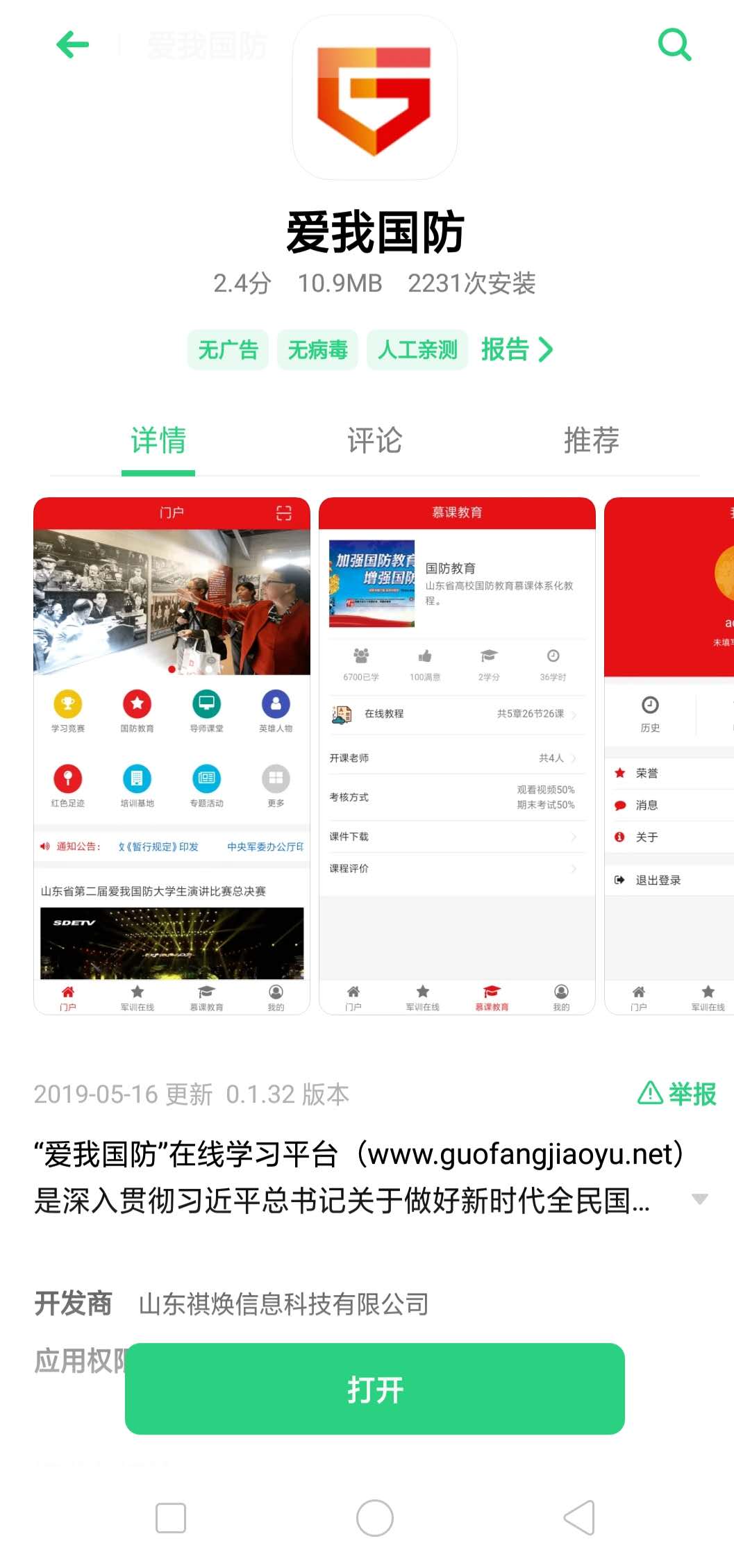Switch to the 评论 tab
The width and height of the screenshot is (734, 1568).
(x=374, y=440)
